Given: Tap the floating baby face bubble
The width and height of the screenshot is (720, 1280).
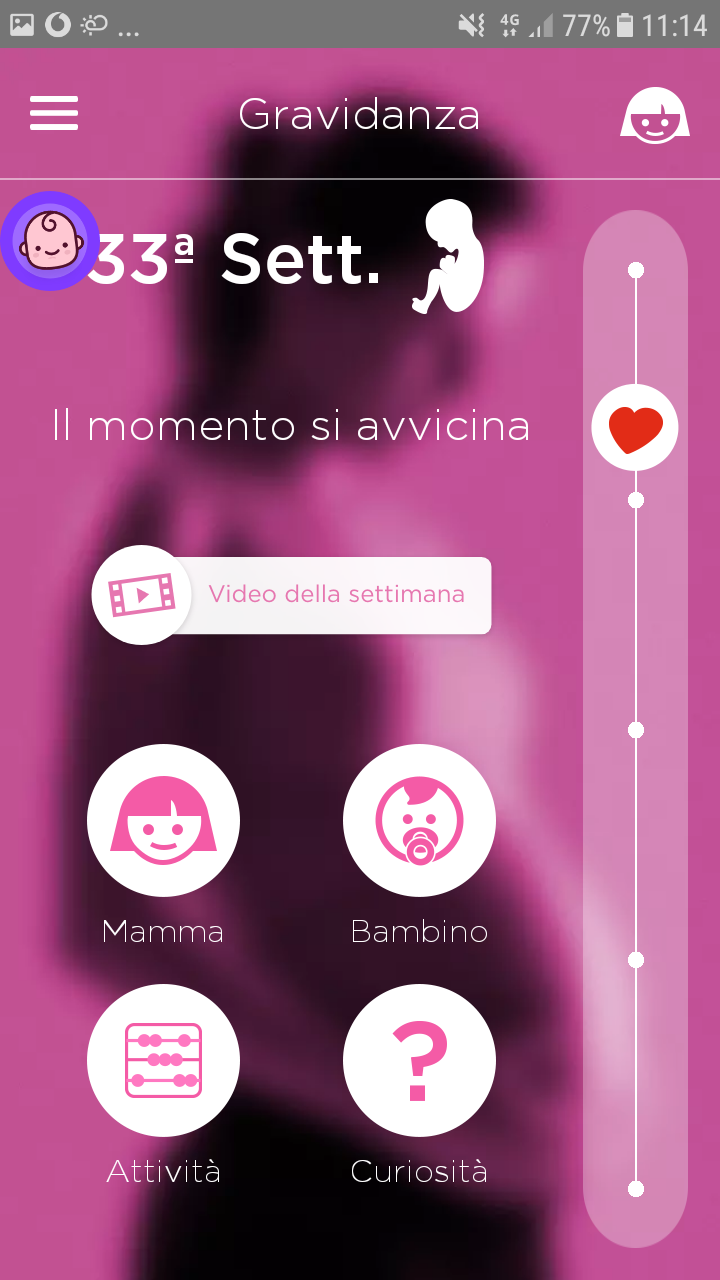Looking at the screenshot, I should click(49, 241).
